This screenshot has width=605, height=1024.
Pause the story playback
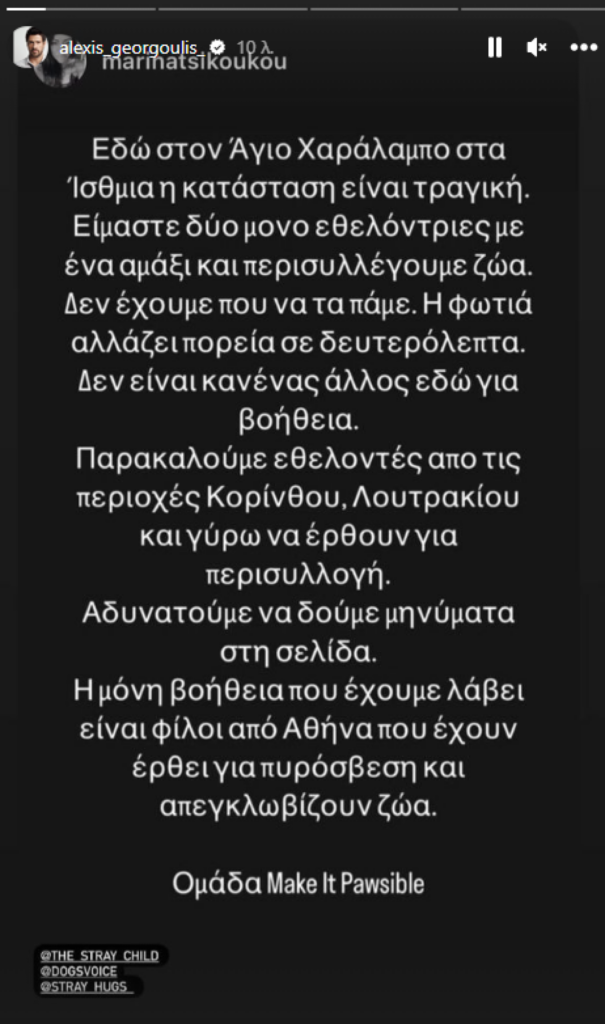coord(494,47)
